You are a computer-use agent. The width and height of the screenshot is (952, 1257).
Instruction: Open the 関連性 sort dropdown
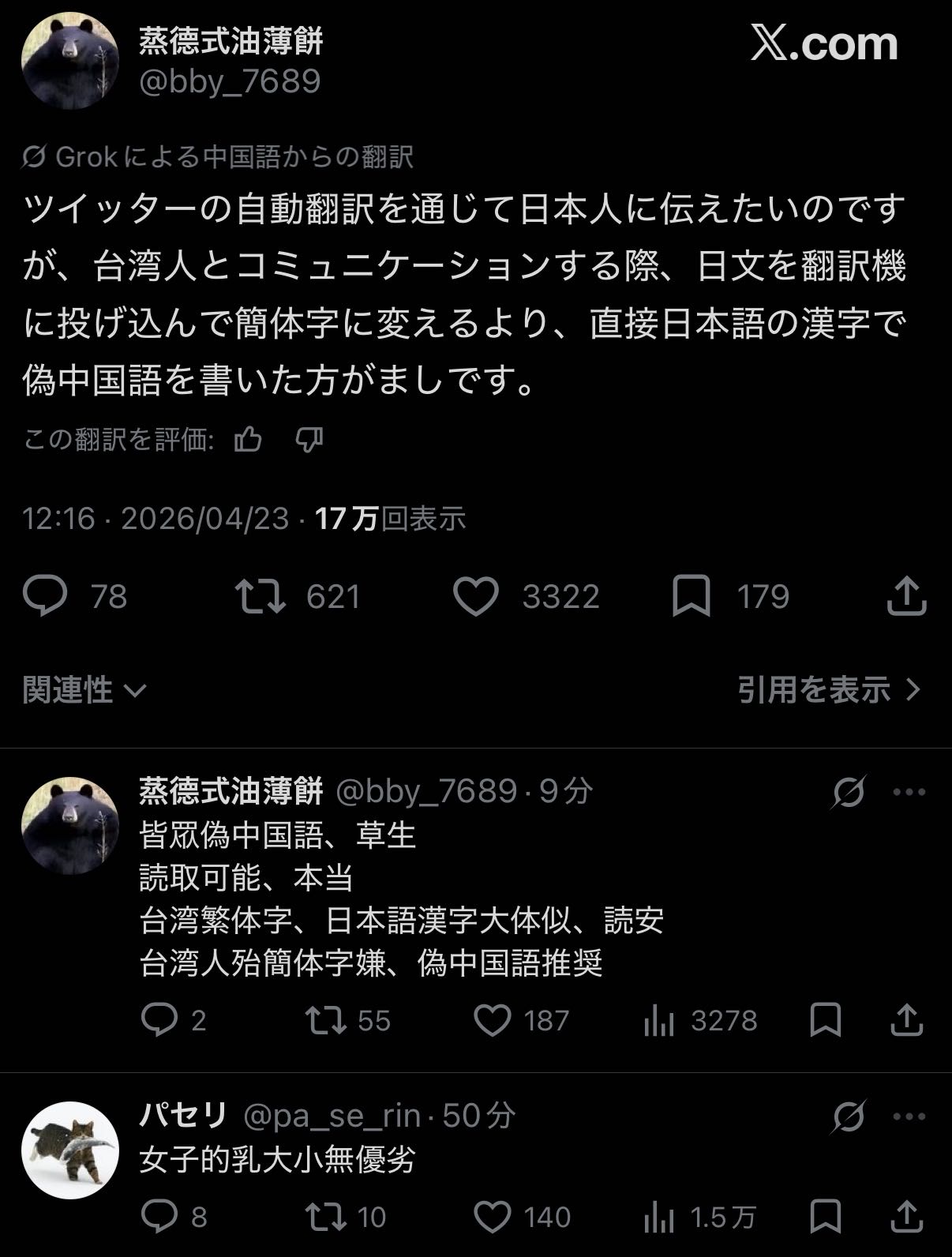pos(84,690)
